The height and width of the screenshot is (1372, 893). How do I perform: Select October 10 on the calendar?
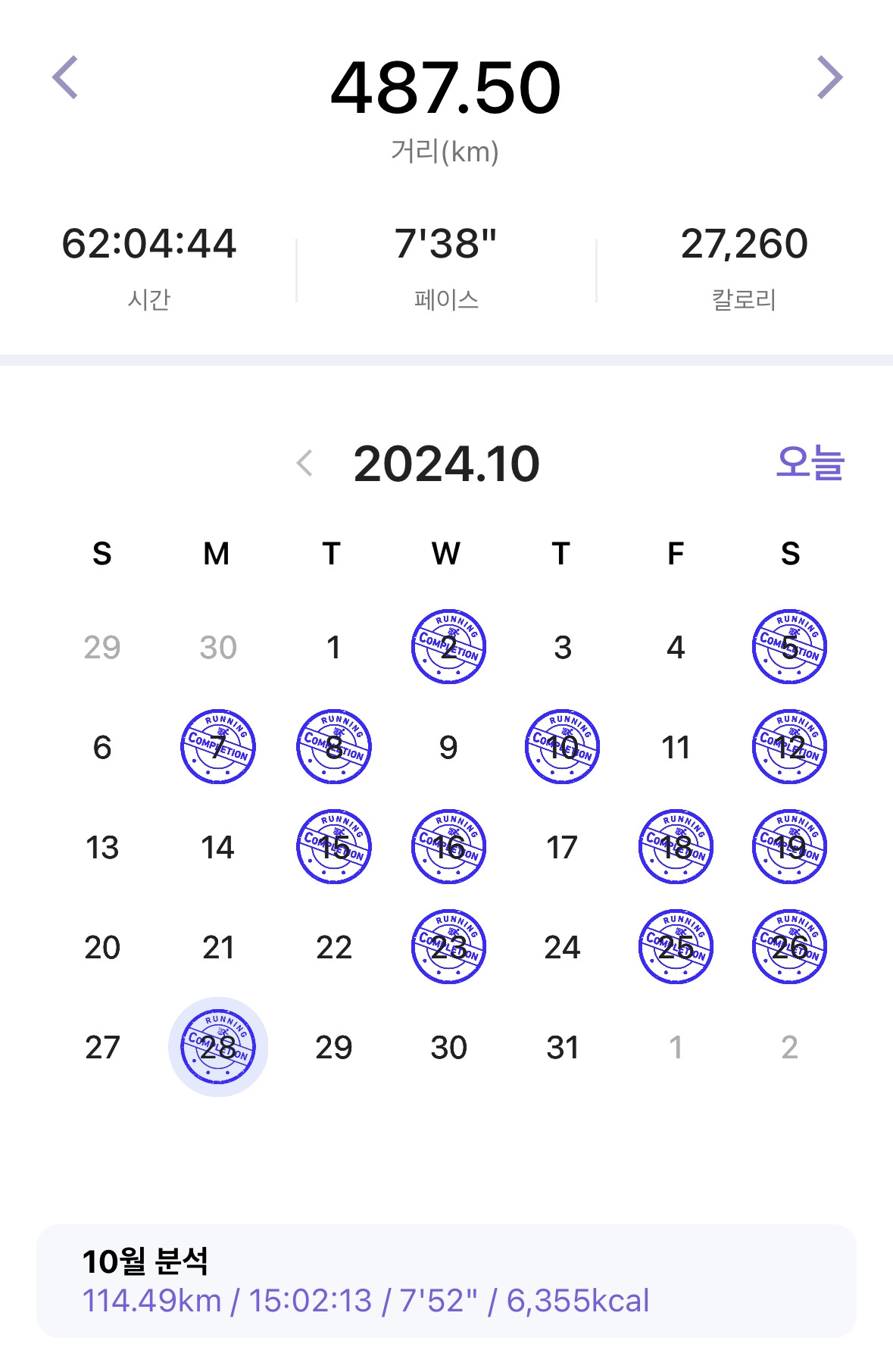point(562,747)
